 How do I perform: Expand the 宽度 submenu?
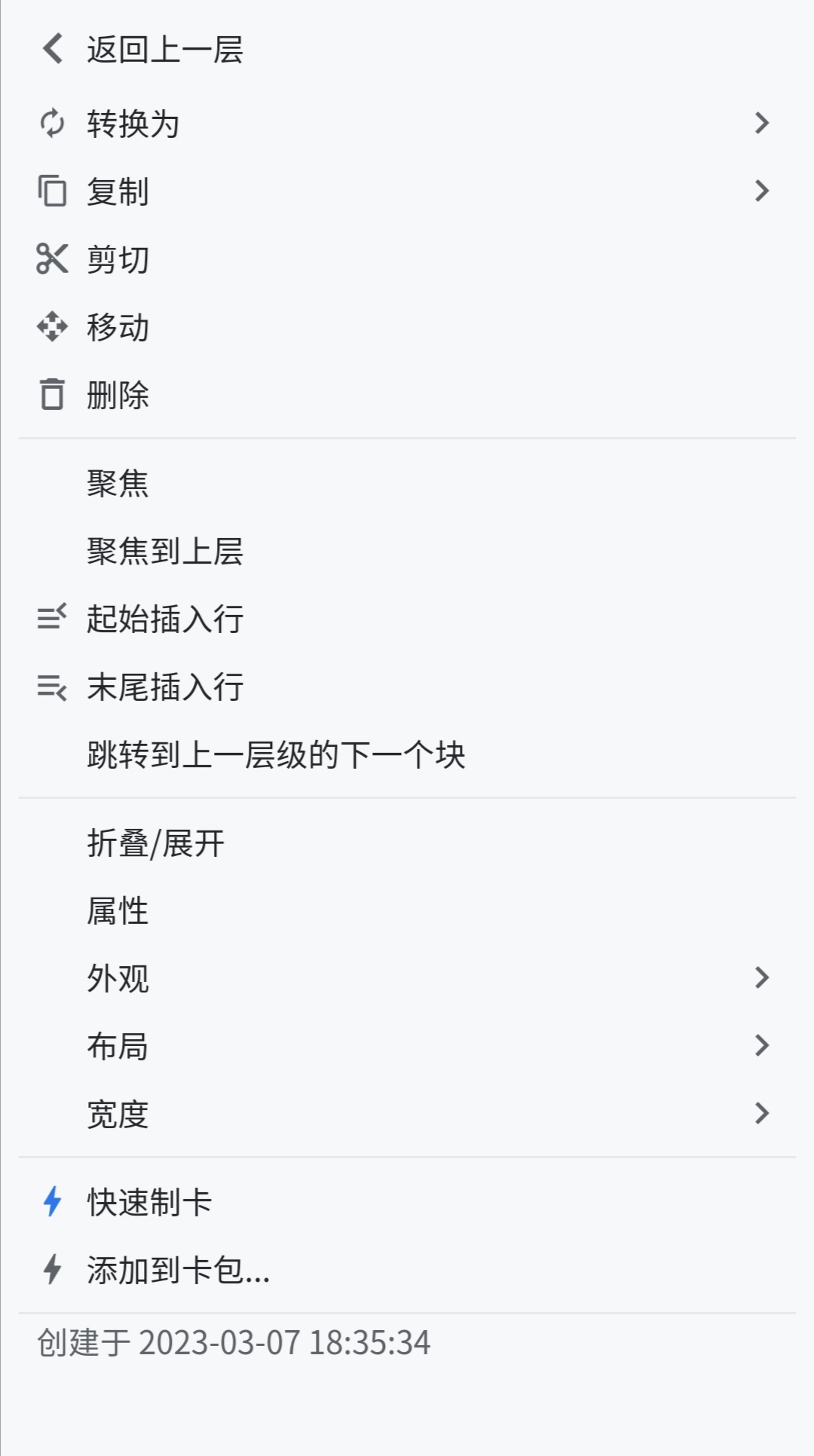pos(763,1112)
